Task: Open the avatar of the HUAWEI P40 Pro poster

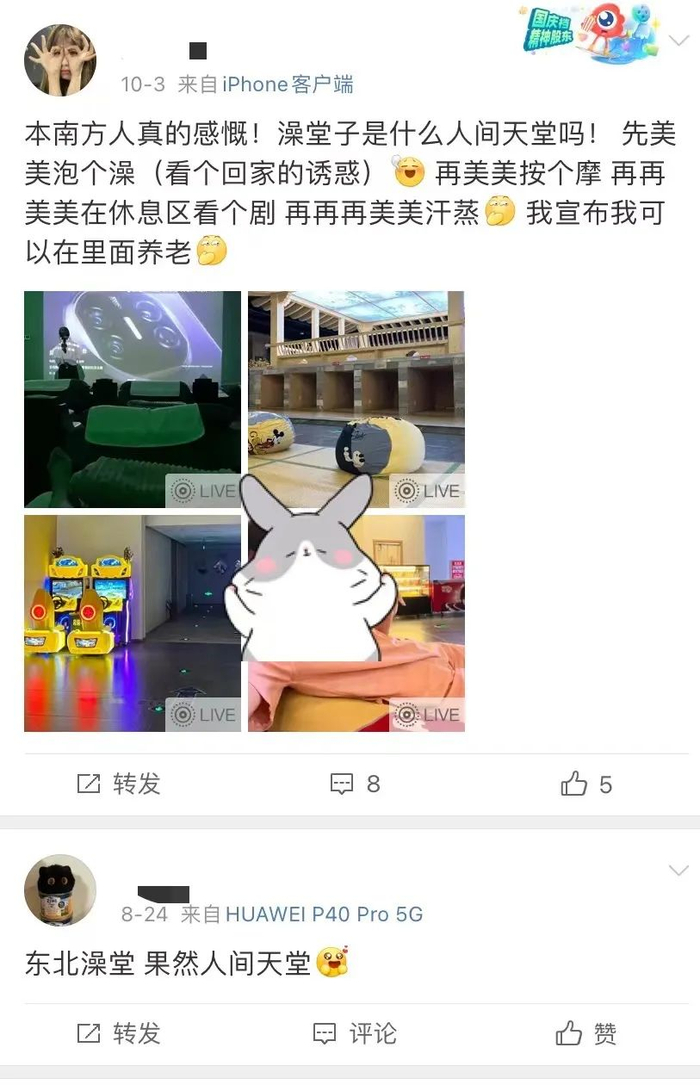Action: (x=60, y=890)
